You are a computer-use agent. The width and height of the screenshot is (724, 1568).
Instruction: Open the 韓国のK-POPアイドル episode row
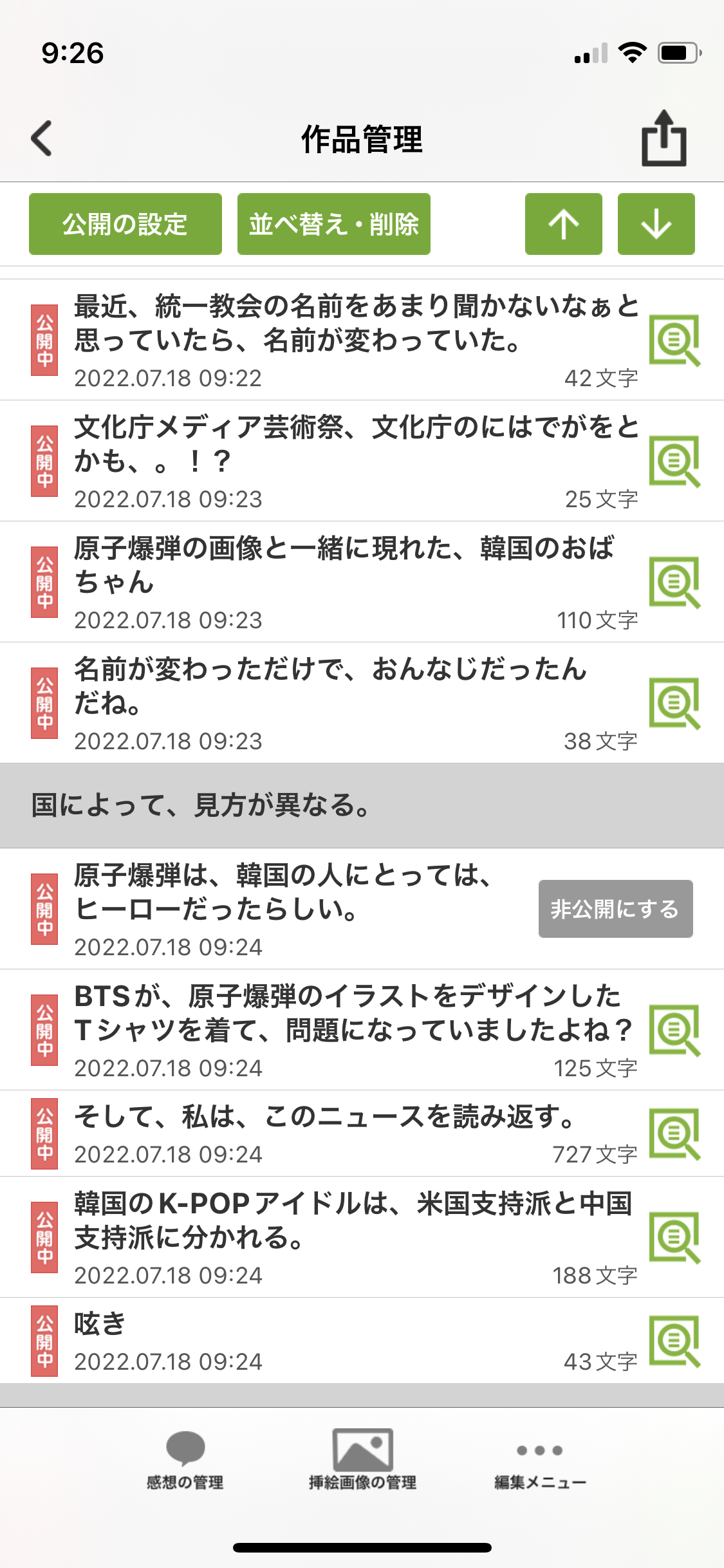point(354,1237)
